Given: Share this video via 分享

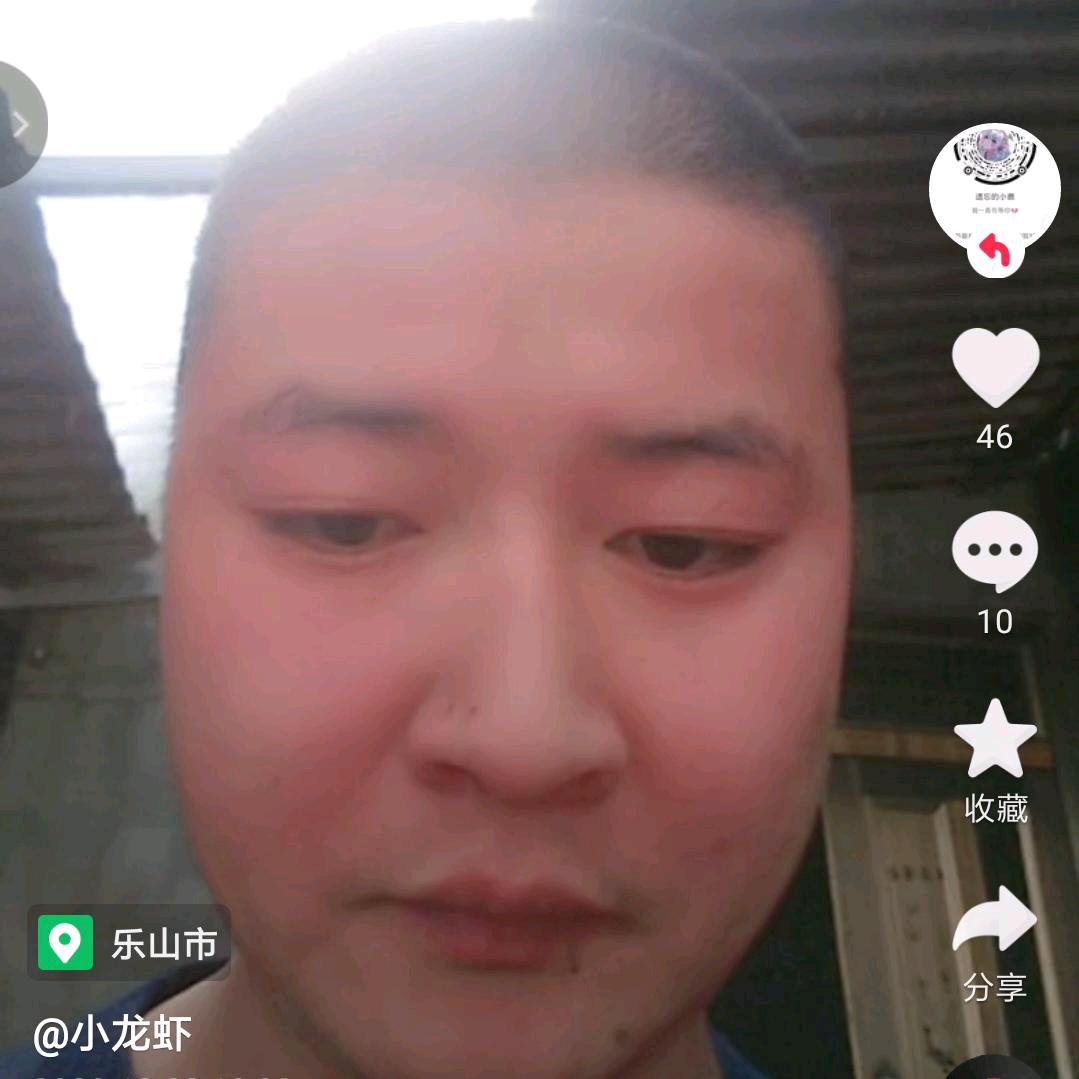Looking at the screenshot, I should [994, 922].
